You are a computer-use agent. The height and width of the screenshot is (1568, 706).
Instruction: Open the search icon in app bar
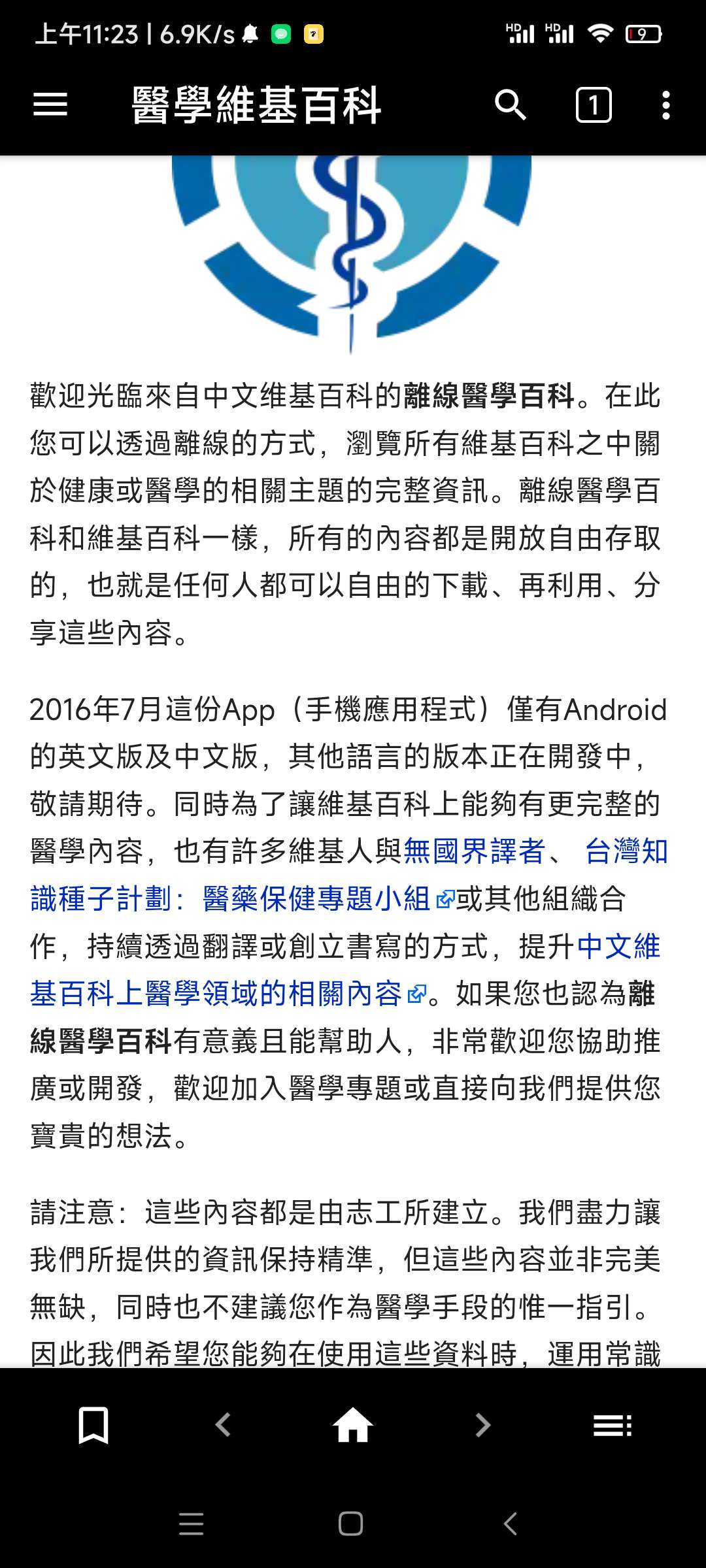coord(511,105)
